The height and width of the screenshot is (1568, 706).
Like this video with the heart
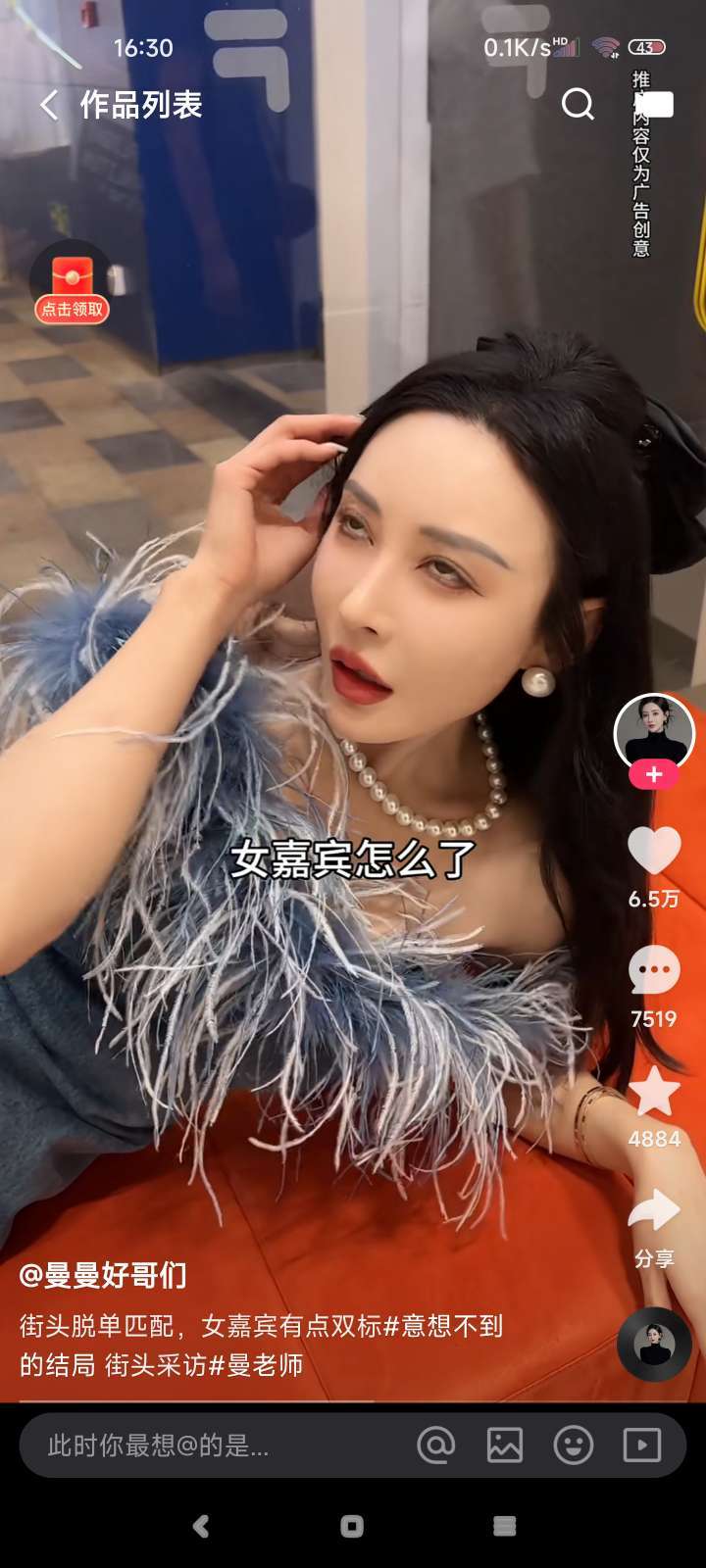[x=654, y=851]
